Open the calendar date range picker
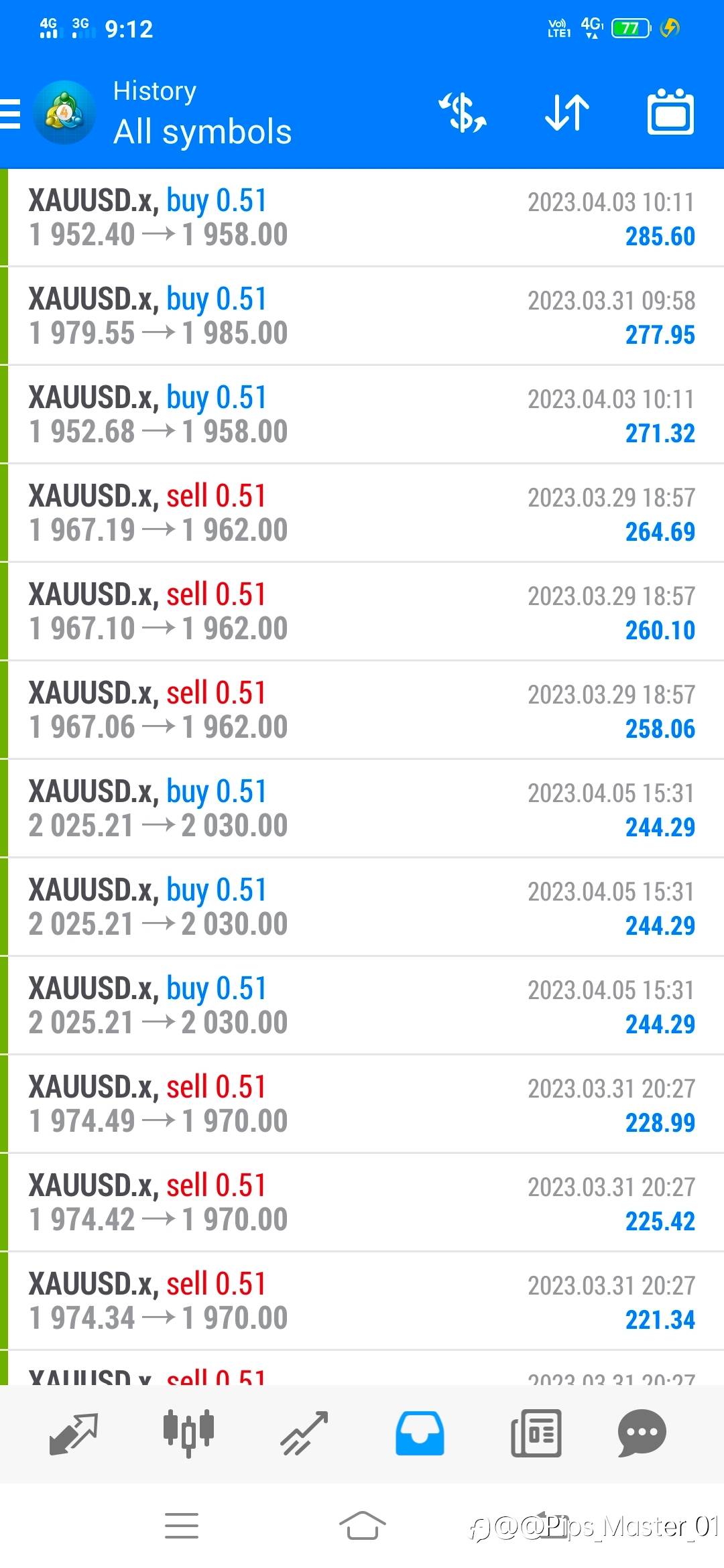The width and height of the screenshot is (724, 1568). click(670, 113)
